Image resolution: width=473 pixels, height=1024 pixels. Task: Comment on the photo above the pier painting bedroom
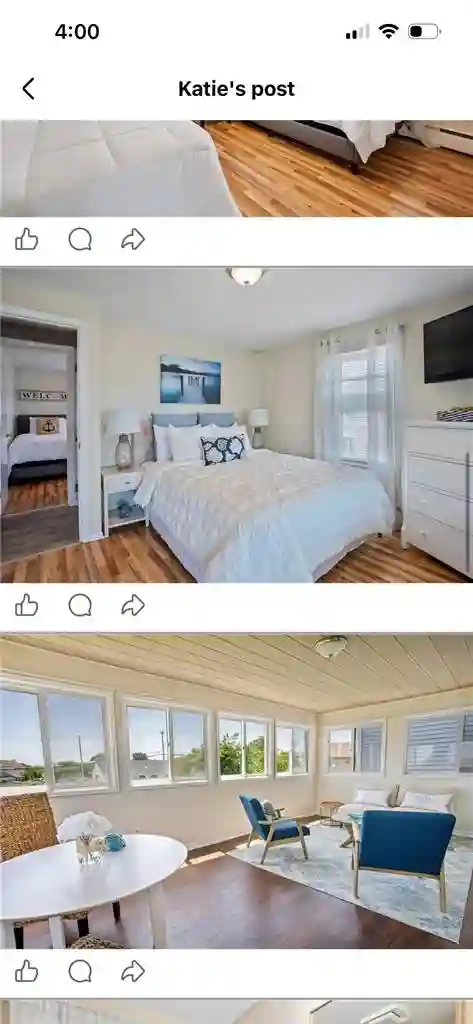(x=80, y=239)
